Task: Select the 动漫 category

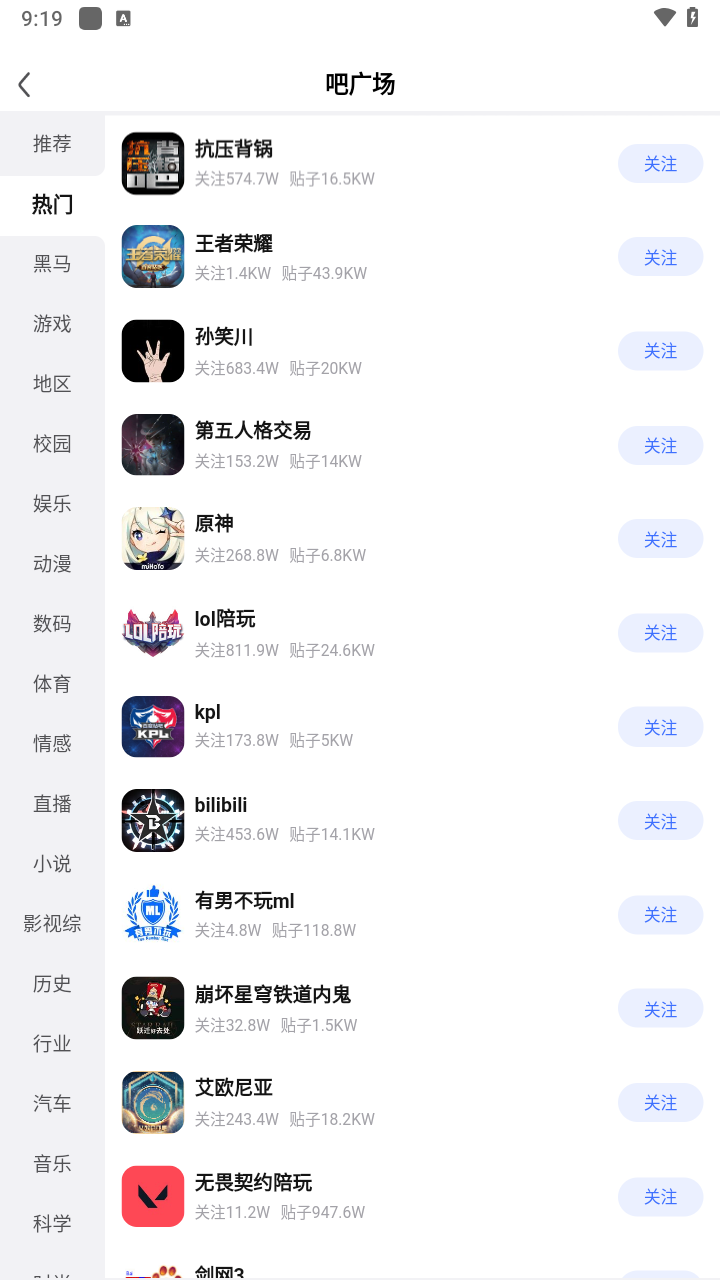Action: [52, 564]
